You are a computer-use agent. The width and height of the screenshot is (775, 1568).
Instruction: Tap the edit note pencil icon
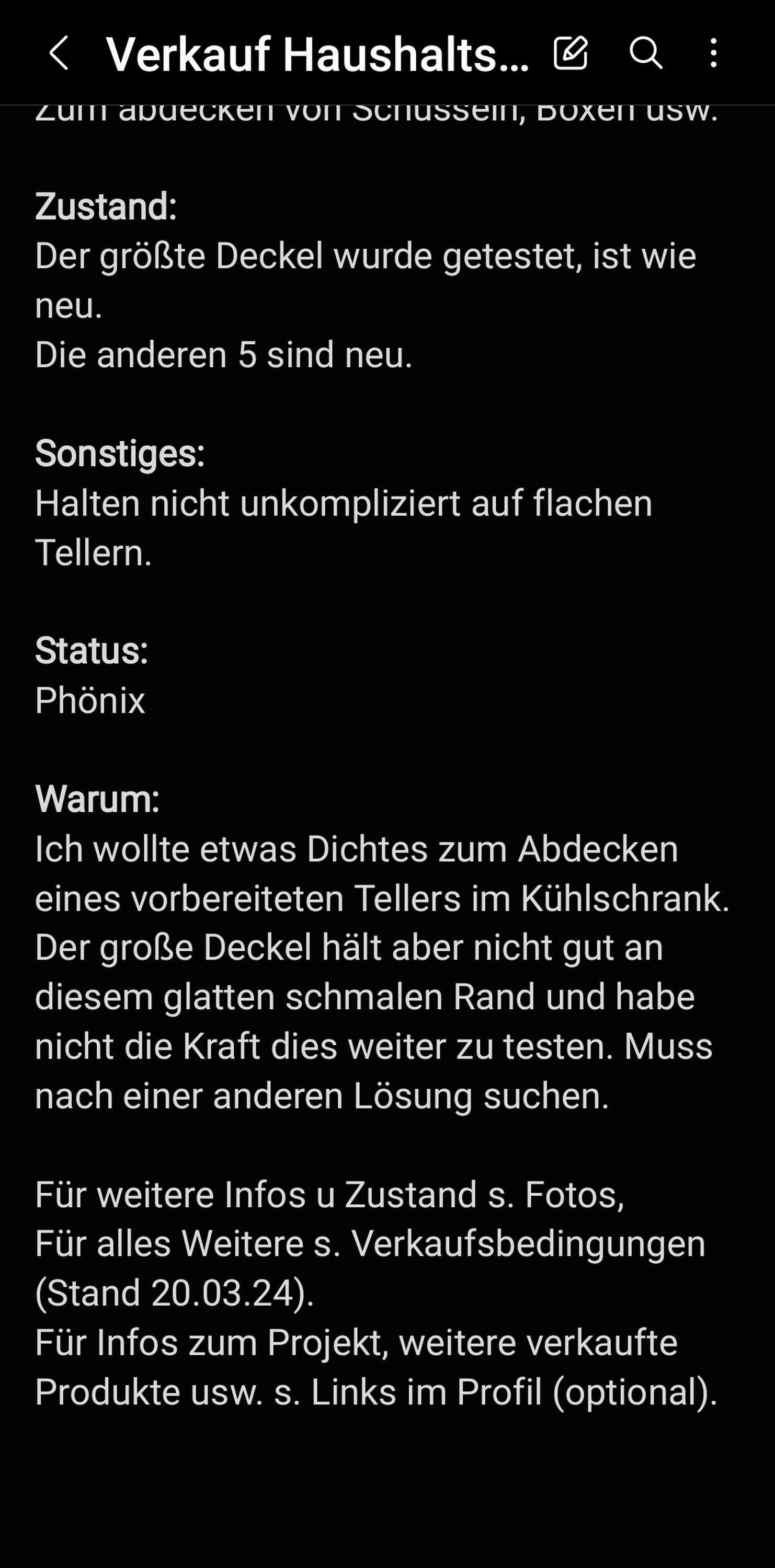click(x=571, y=52)
